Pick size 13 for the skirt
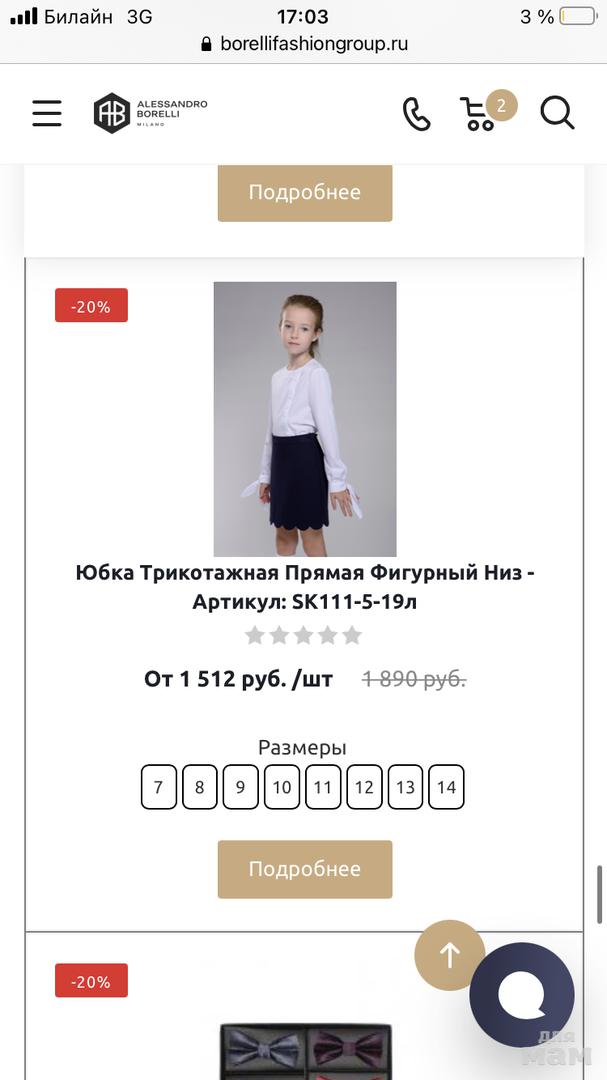Viewport: 607px width, 1080px height. 405,787
